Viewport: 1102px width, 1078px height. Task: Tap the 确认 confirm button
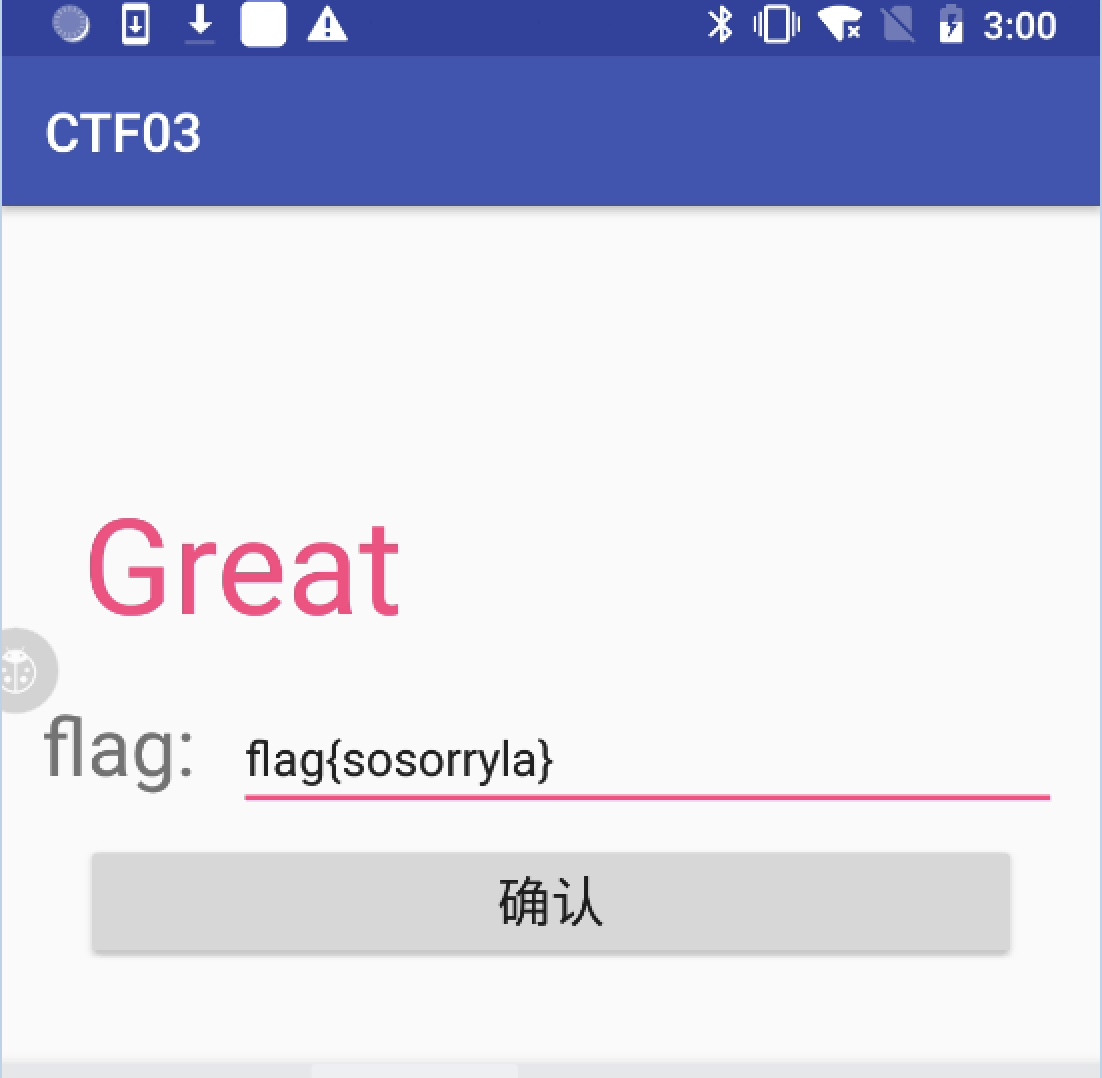[551, 902]
